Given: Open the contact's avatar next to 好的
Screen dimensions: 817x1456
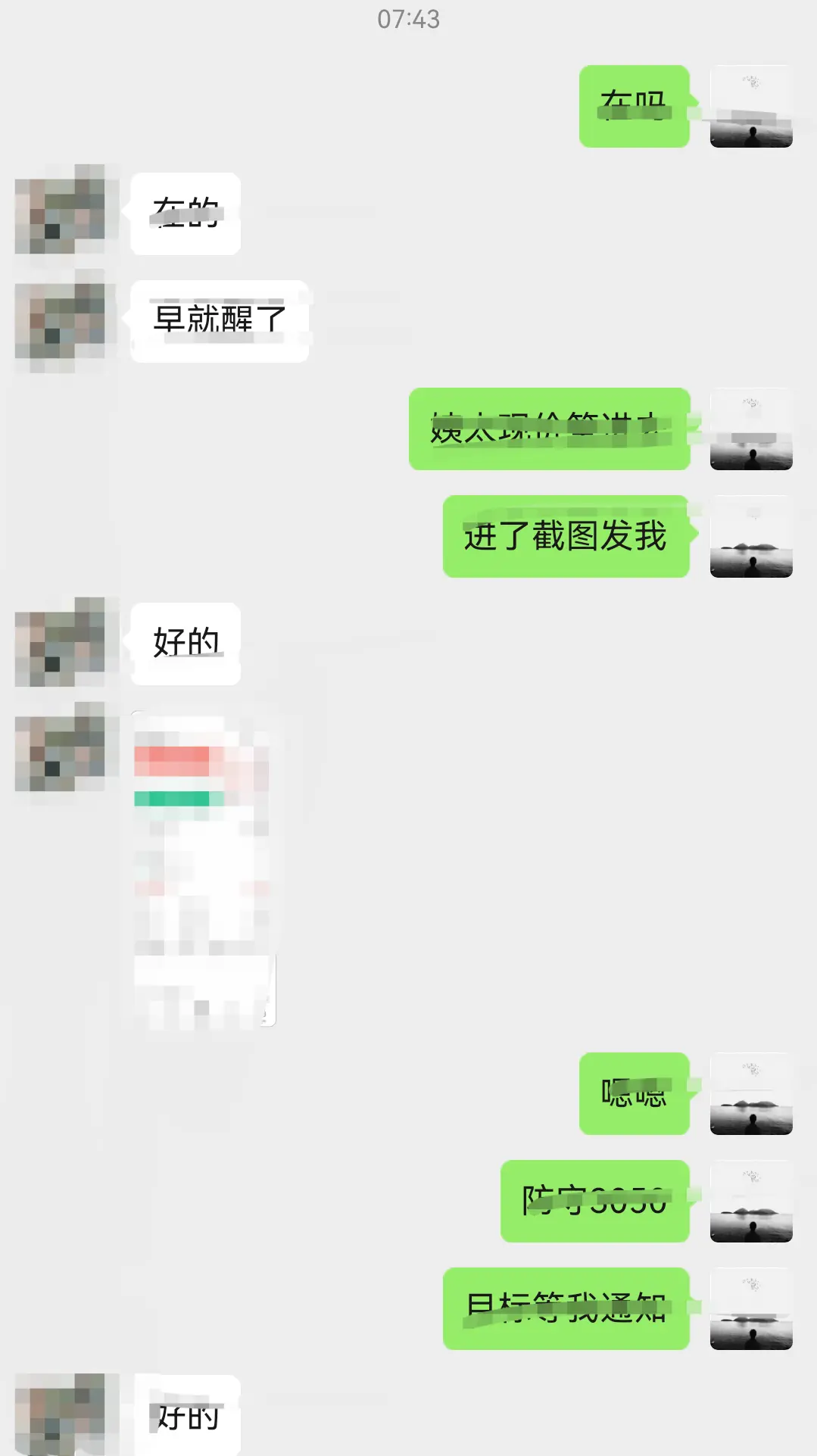Looking at the screenshot, I should tap(68, 647).
